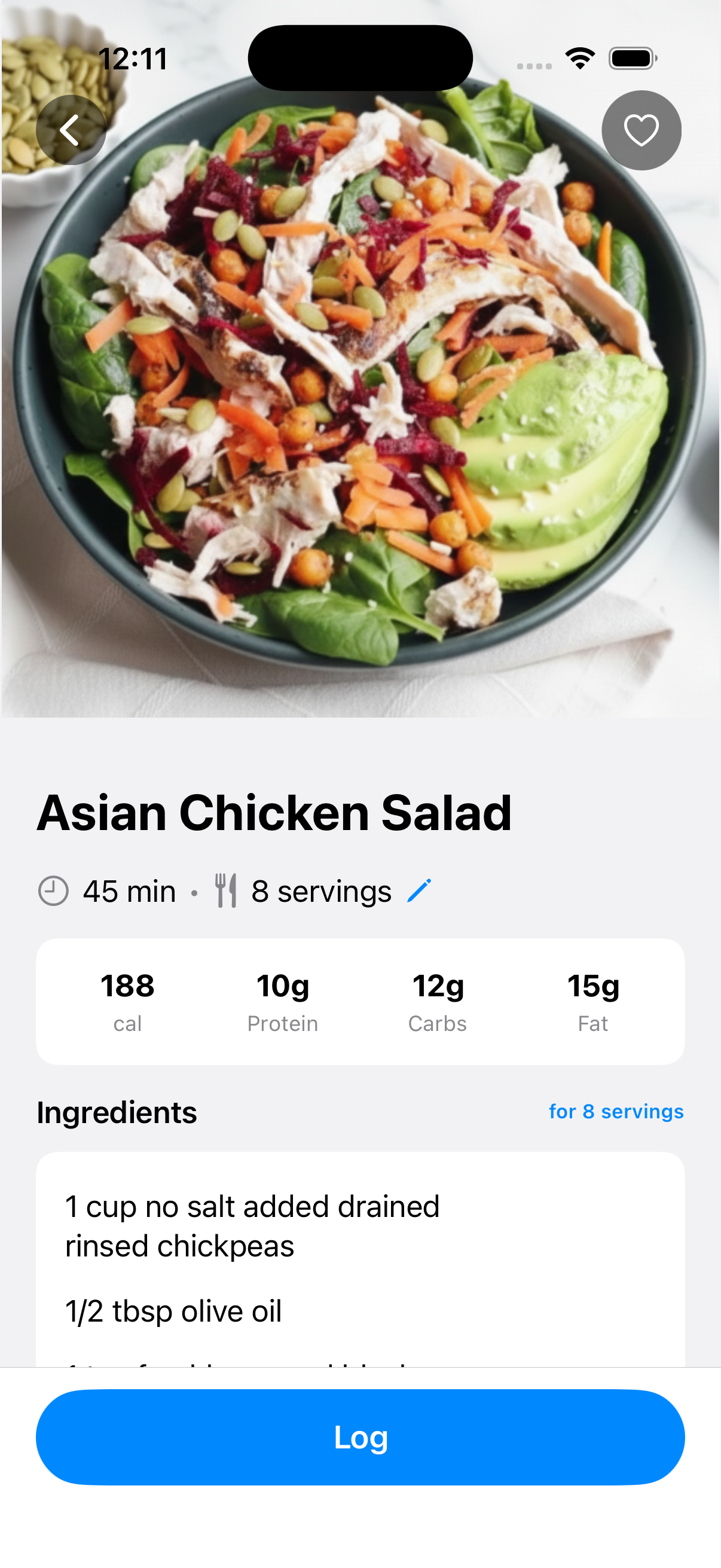Tap the recipe photo at top
This screenshot has width=721, height=1568.
[360, 396]
